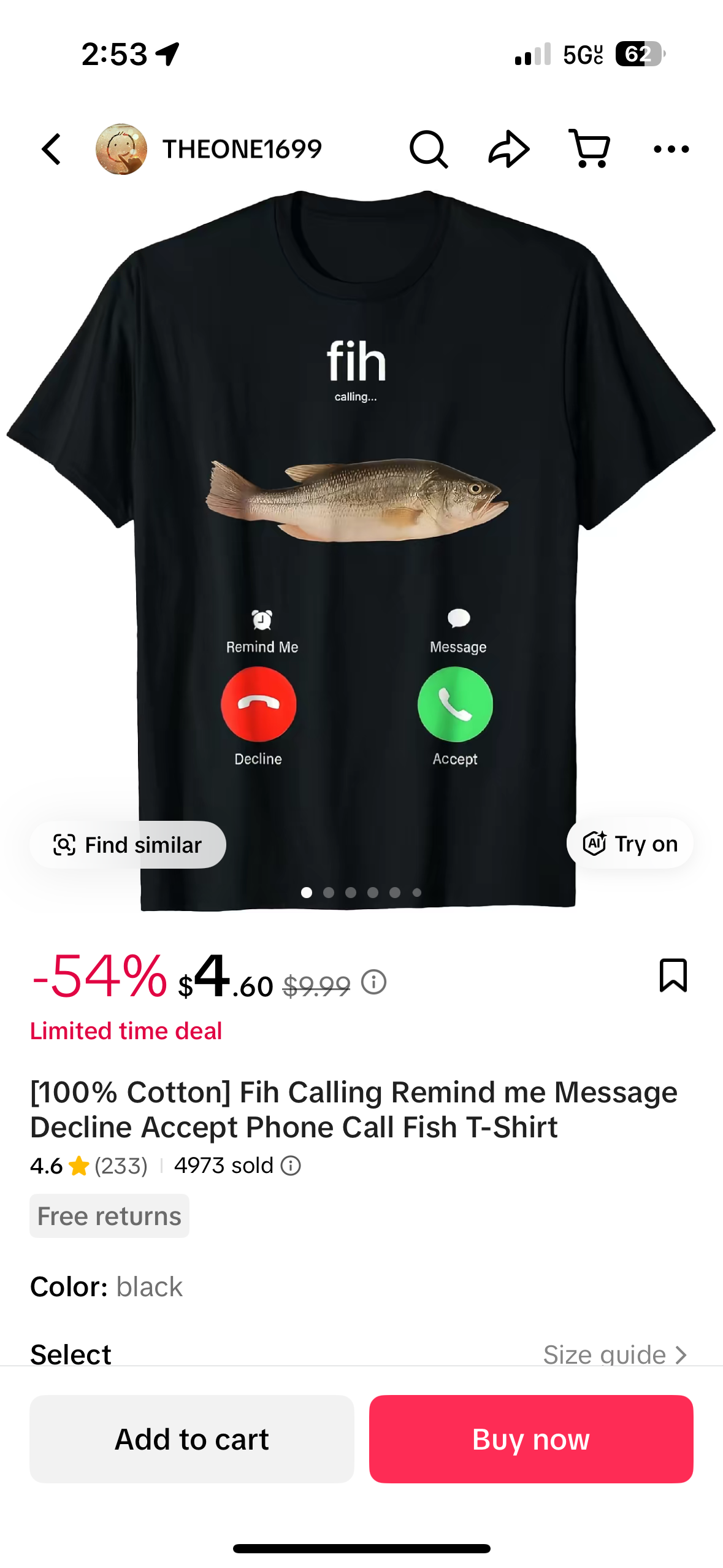
Task: Go back using the back arrow
Action: tap(52, 149)
